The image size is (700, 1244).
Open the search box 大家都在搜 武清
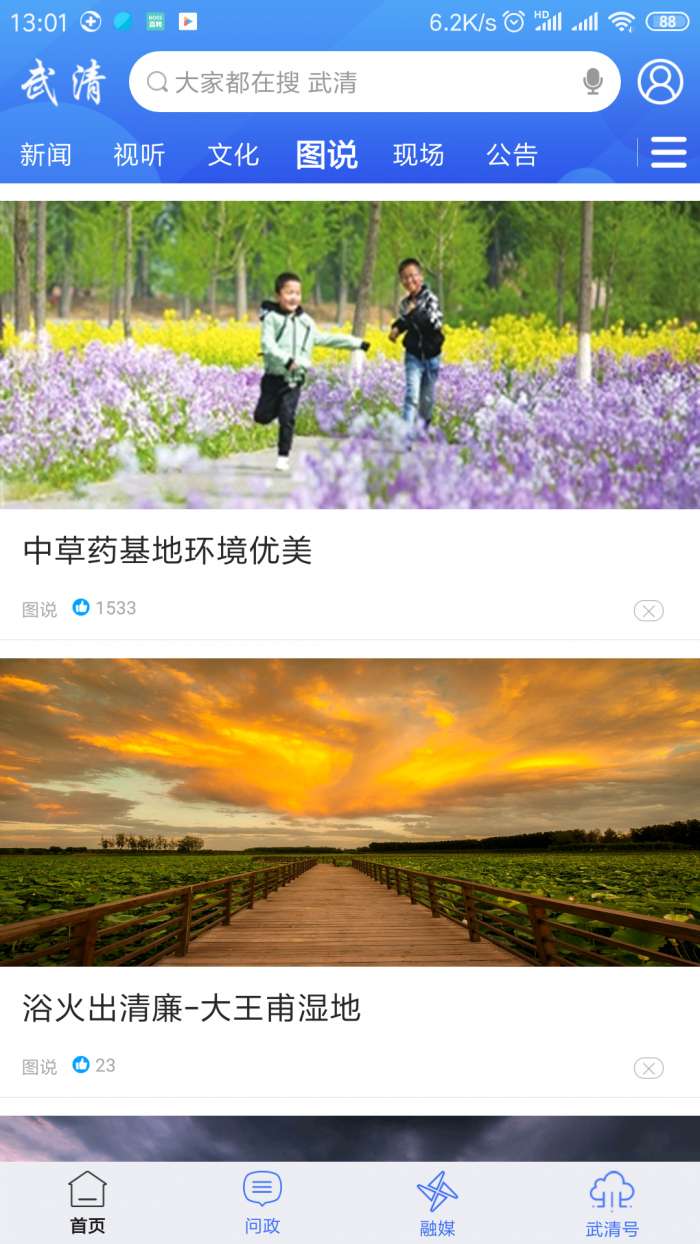coord(360,82)
